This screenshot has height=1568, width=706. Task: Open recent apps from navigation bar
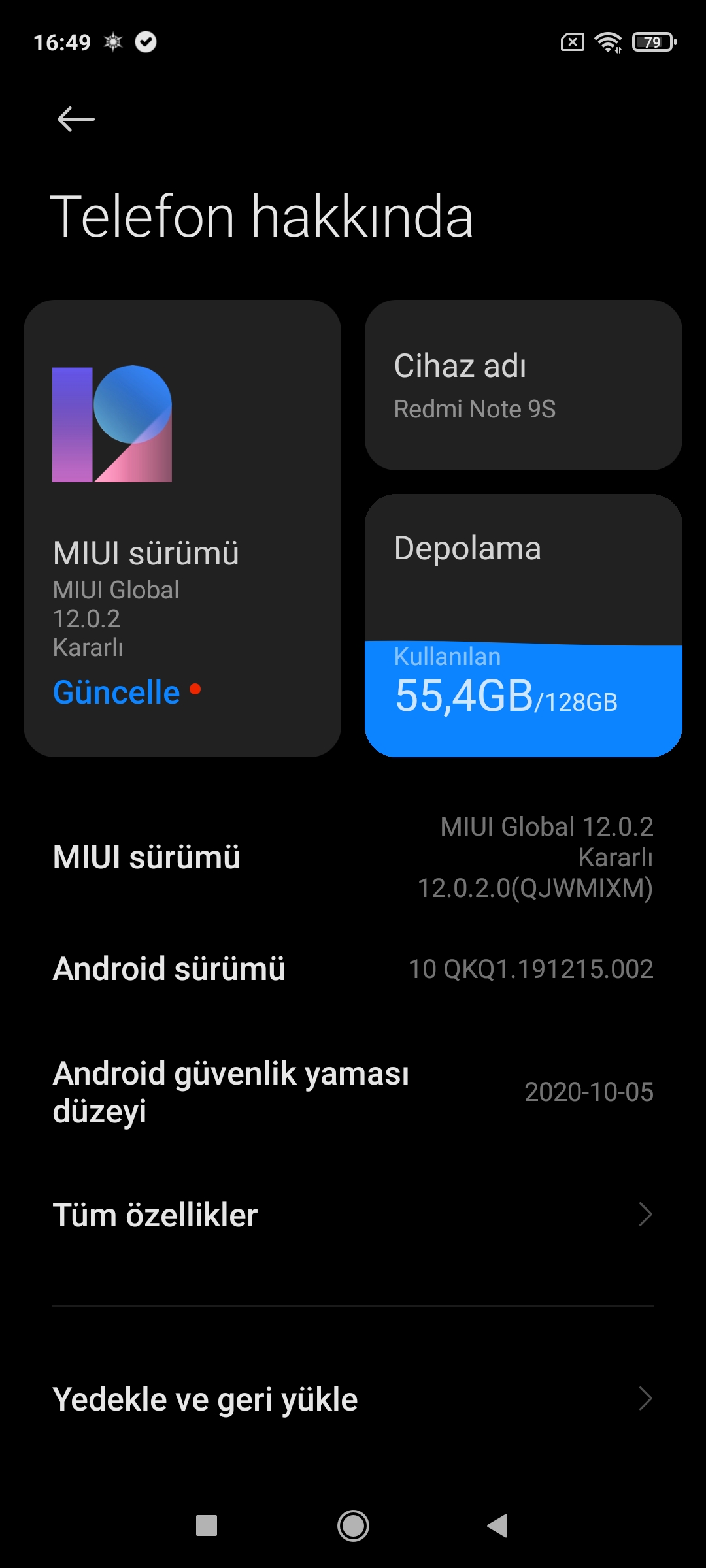click(207, 1526)
